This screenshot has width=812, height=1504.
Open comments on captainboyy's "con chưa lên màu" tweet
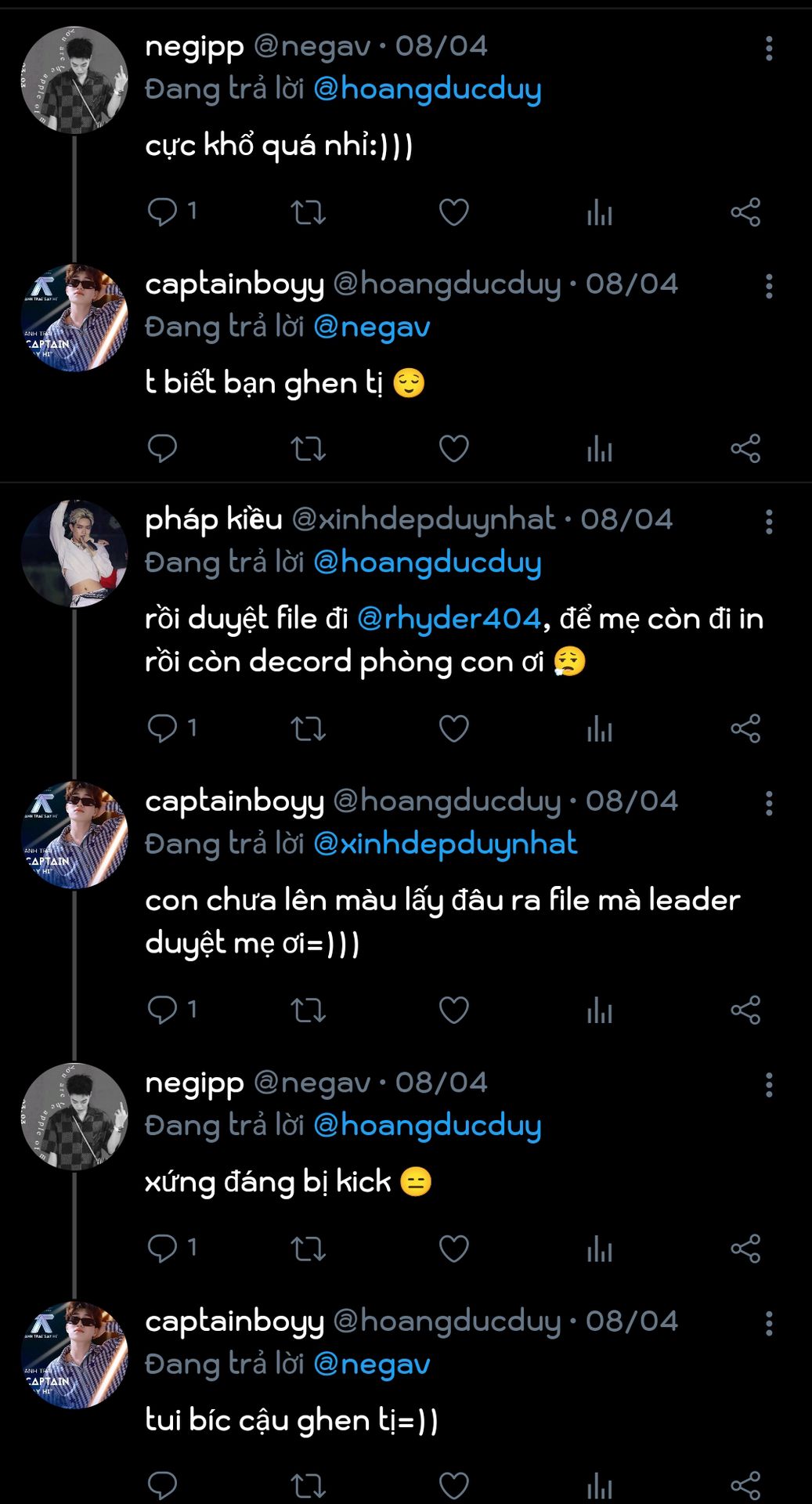pyautogui.click(x=162, y=1010)
